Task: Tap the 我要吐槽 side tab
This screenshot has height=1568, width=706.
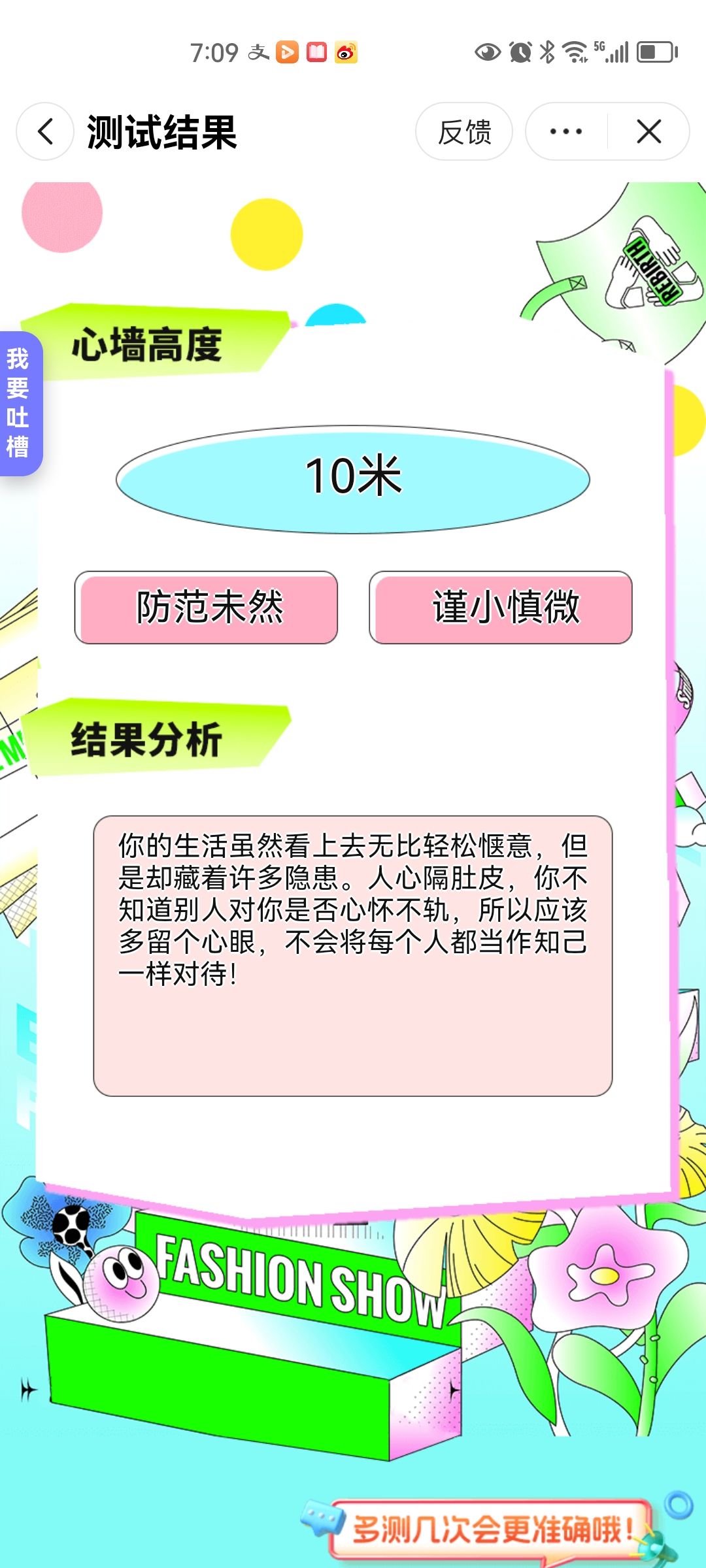Action: [x=20, y=403]
